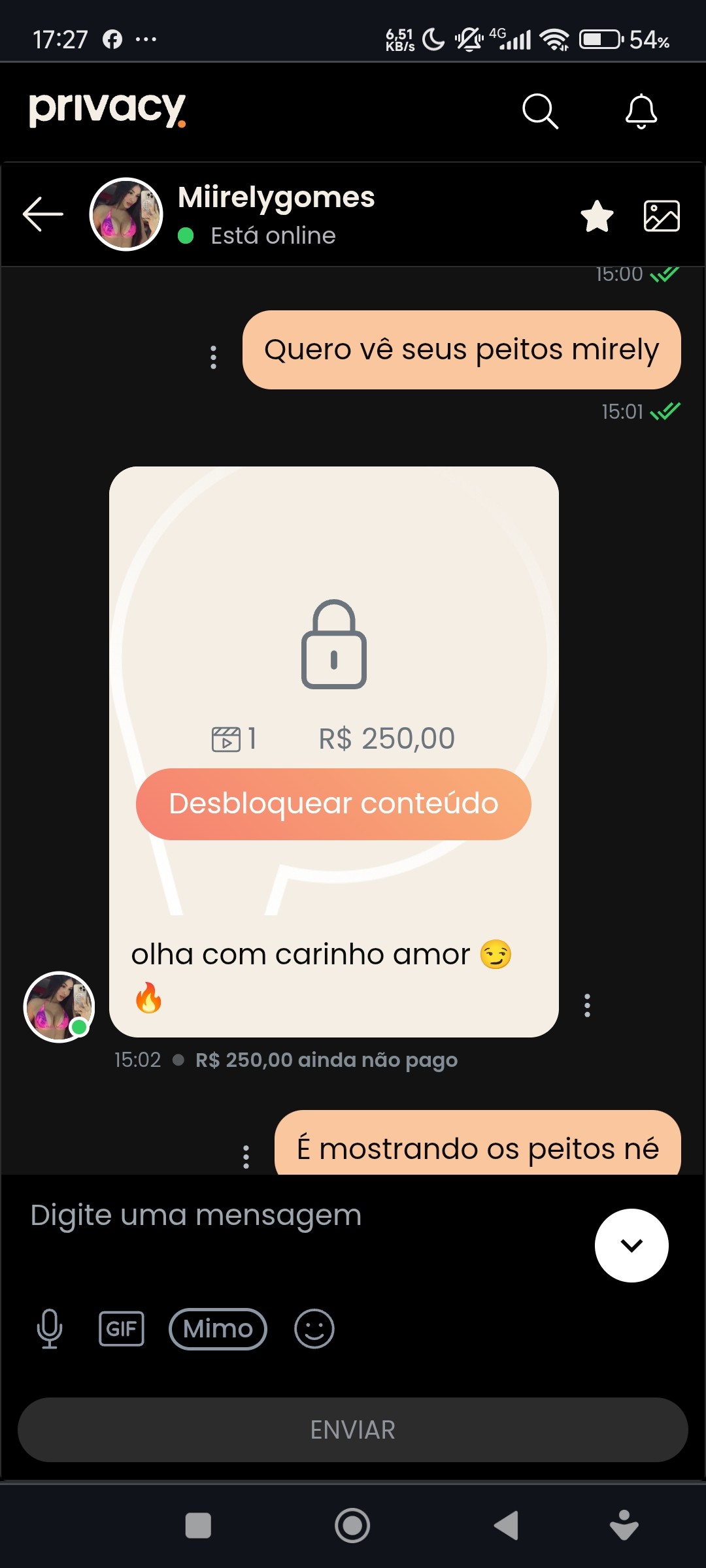The width and height of the screenshot is (706, 1568).
Task: Open options for "É mostrando os peitos né" message
Action: pos(246,1156)
